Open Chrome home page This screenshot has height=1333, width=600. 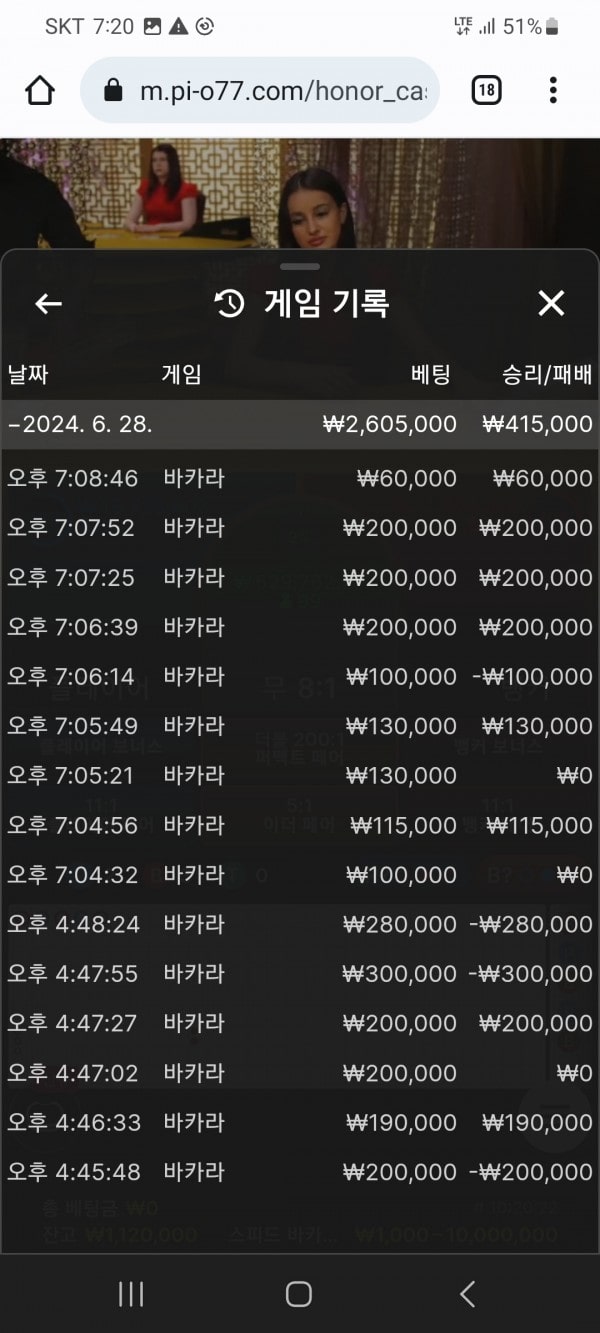click(40, 91)
